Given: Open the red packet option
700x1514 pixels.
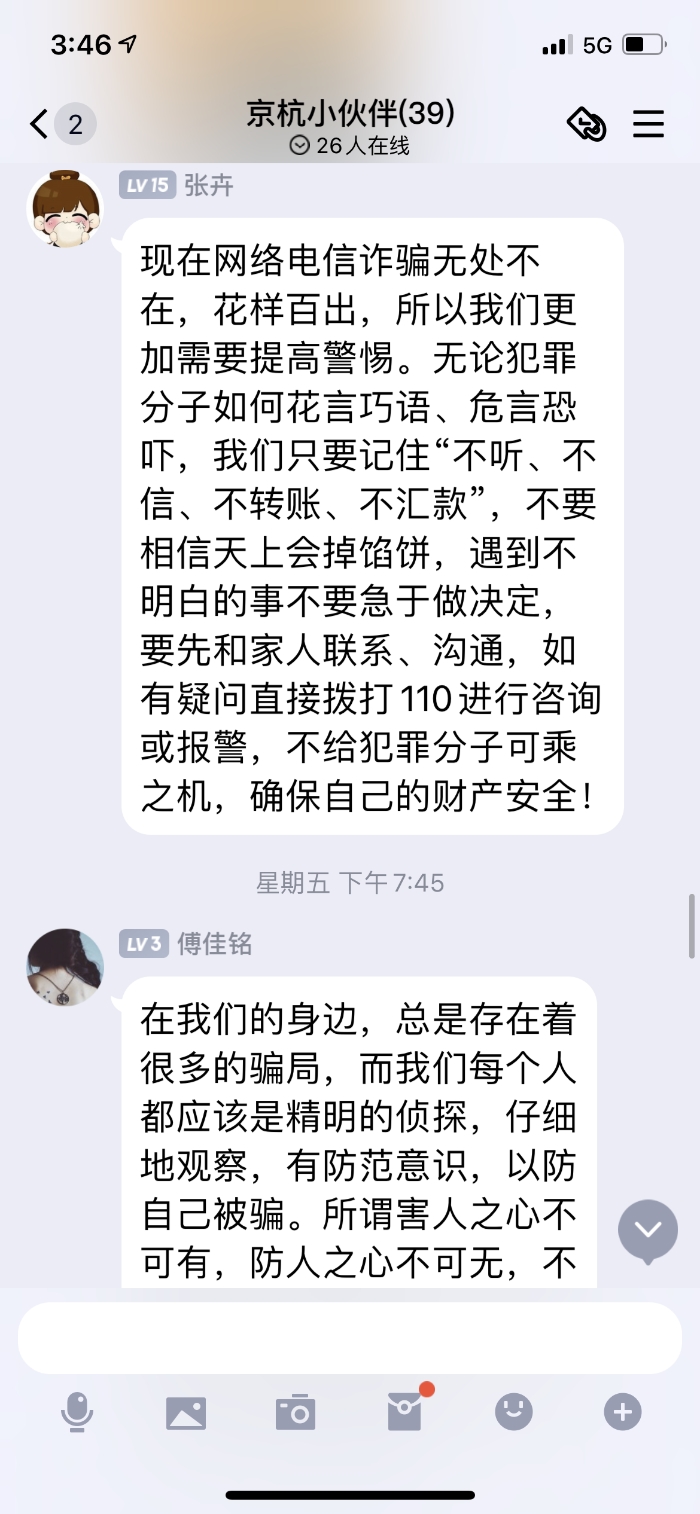Looking at the screenshot, I should coord(405,1412).
